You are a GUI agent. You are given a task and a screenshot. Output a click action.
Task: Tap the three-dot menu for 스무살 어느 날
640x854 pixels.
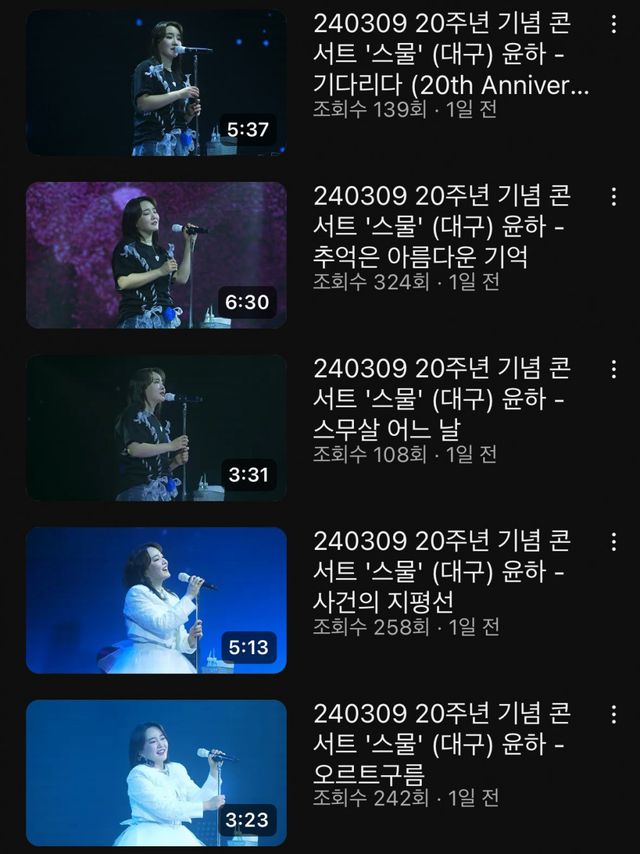(x=614, y=369)
